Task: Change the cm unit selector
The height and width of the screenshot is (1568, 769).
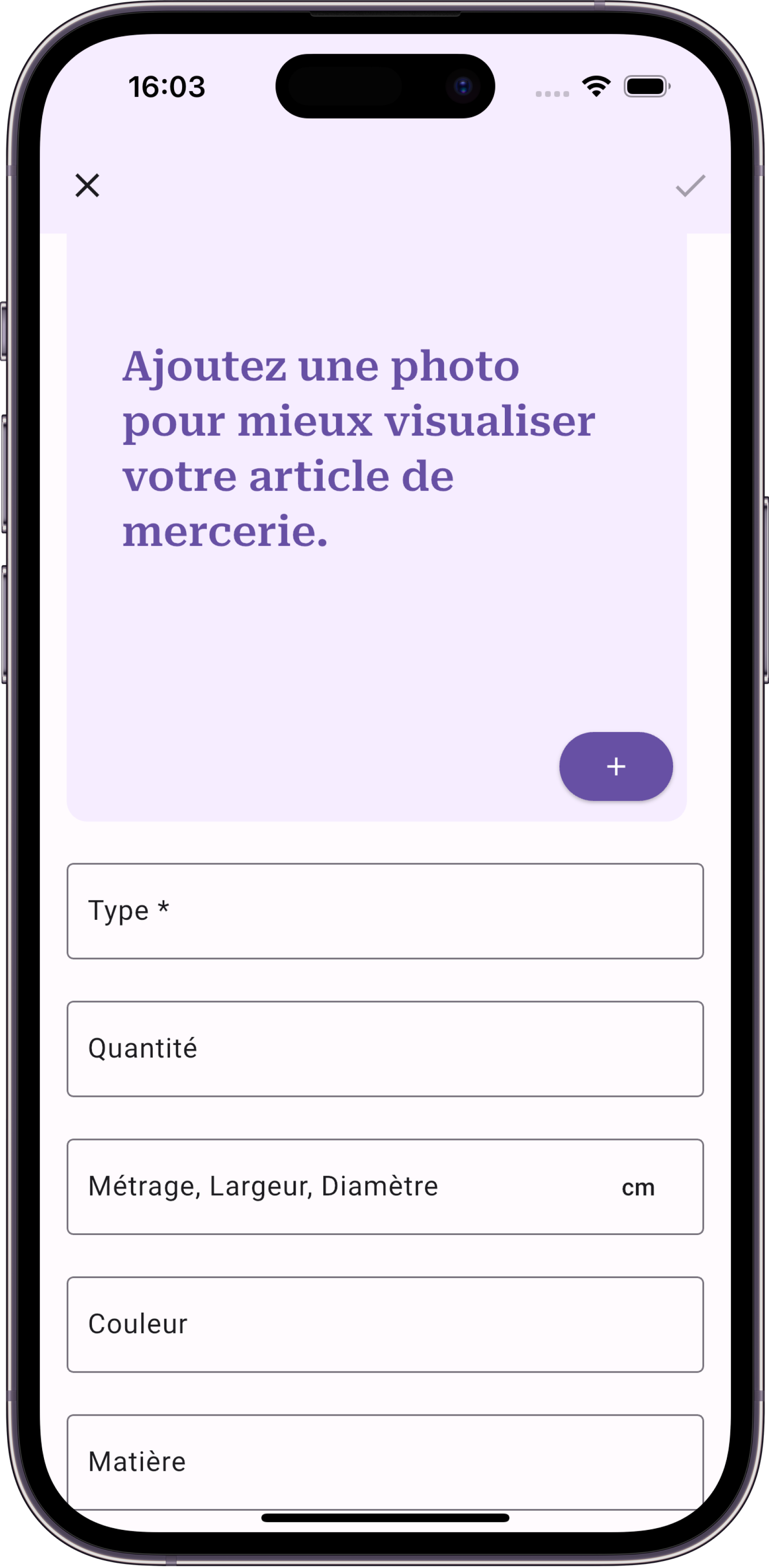Action: 638,1188
